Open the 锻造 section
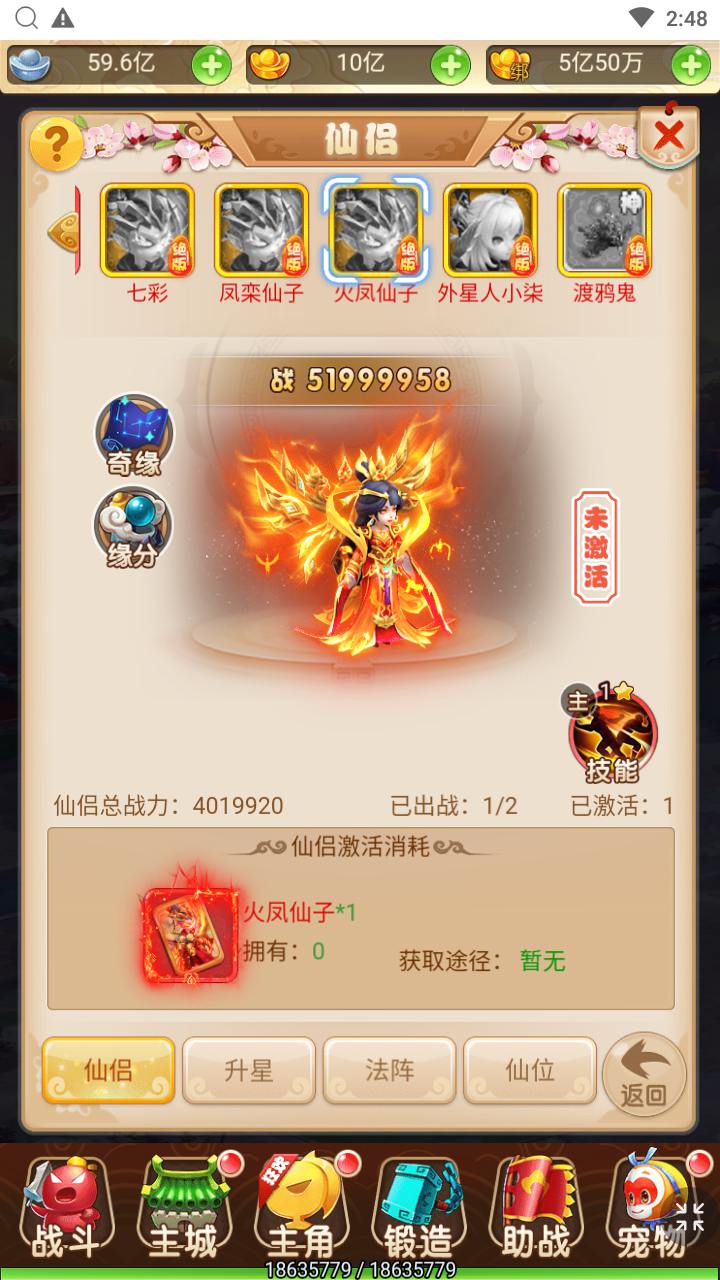 419,1210
